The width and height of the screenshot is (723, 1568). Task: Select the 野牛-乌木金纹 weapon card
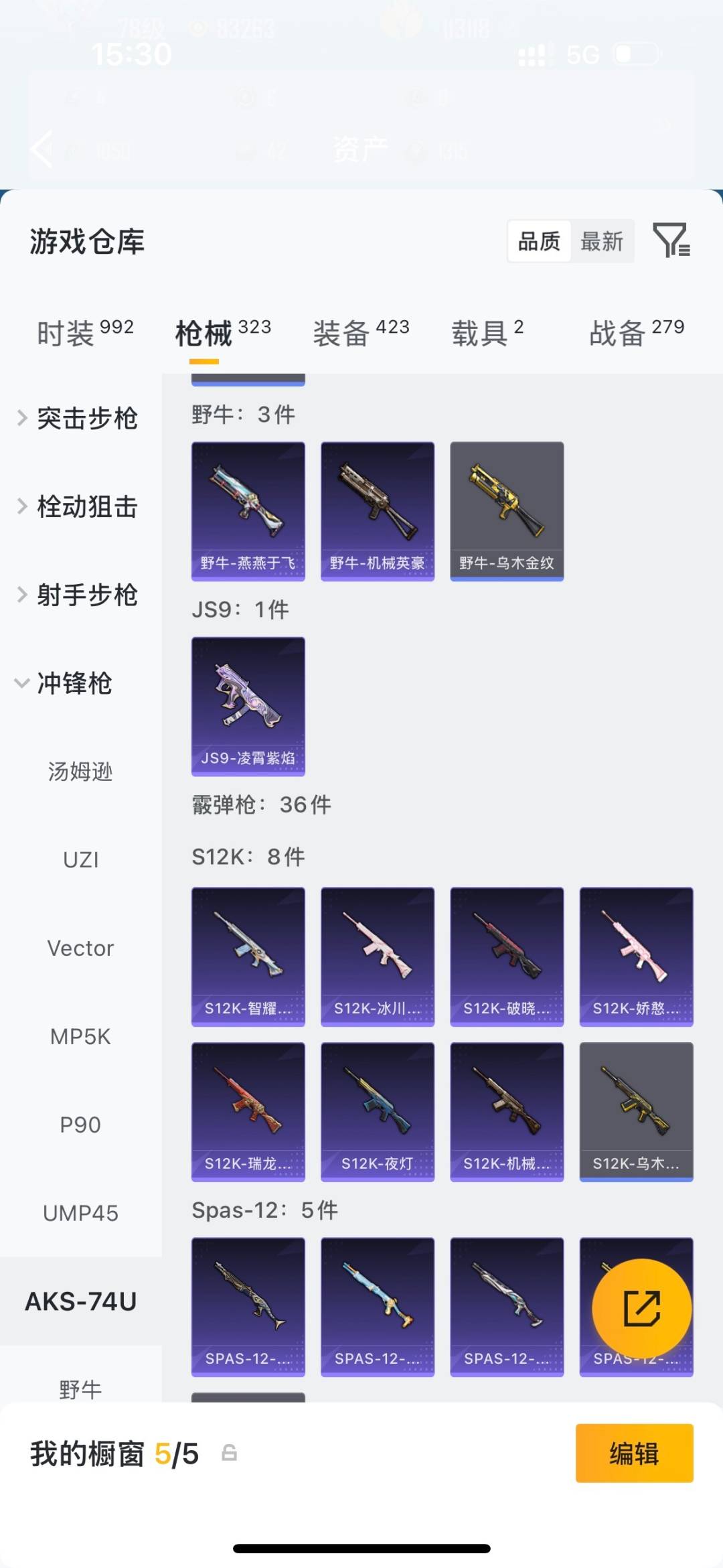506,509
